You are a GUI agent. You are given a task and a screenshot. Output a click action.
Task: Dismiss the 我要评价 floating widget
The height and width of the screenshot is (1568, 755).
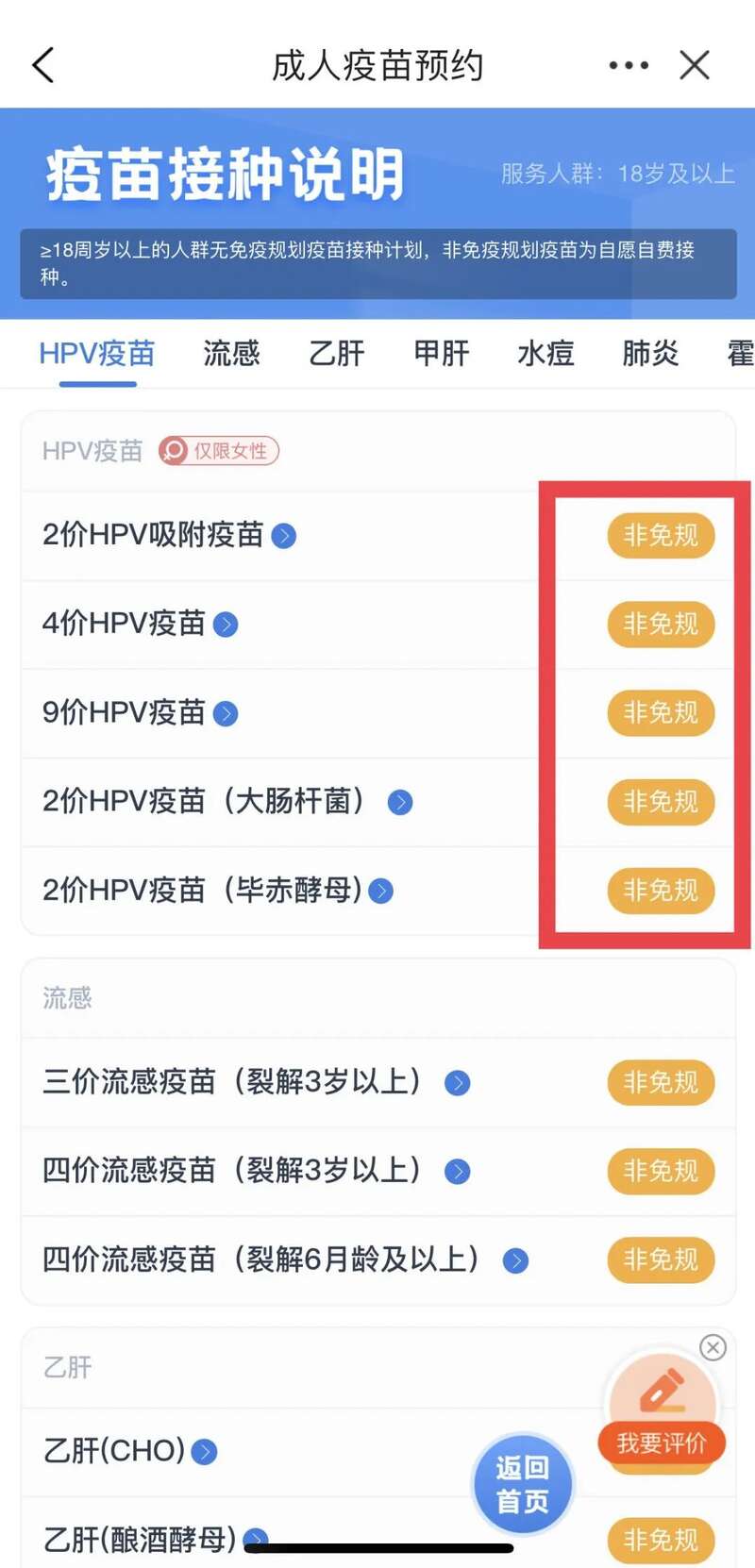713,1347
